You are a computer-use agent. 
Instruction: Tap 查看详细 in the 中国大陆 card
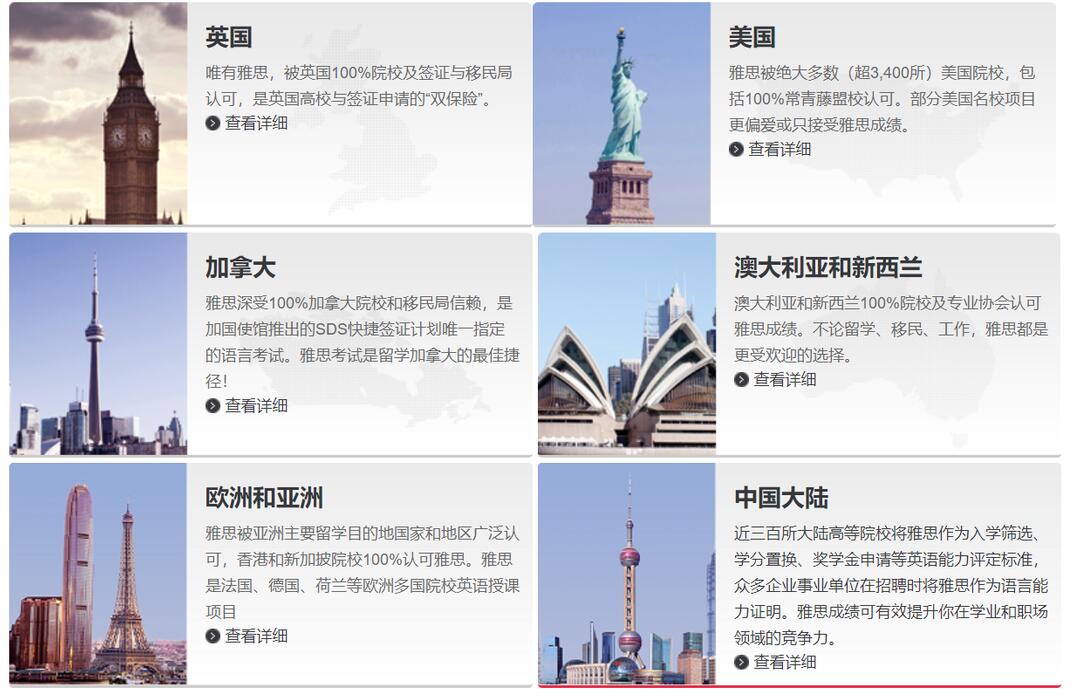click(783, 662)
